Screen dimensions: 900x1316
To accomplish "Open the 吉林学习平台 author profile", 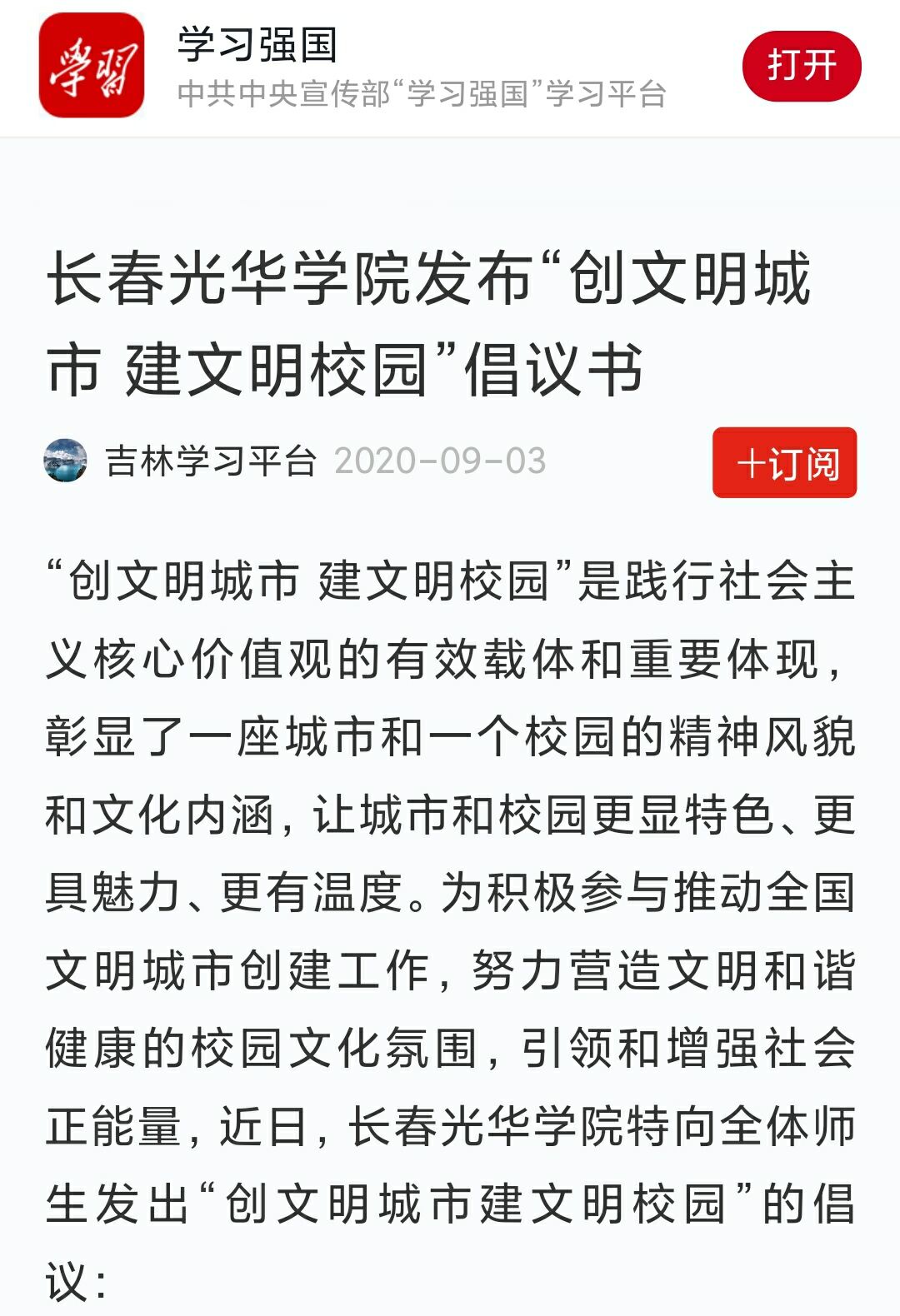I will point(210,461).
